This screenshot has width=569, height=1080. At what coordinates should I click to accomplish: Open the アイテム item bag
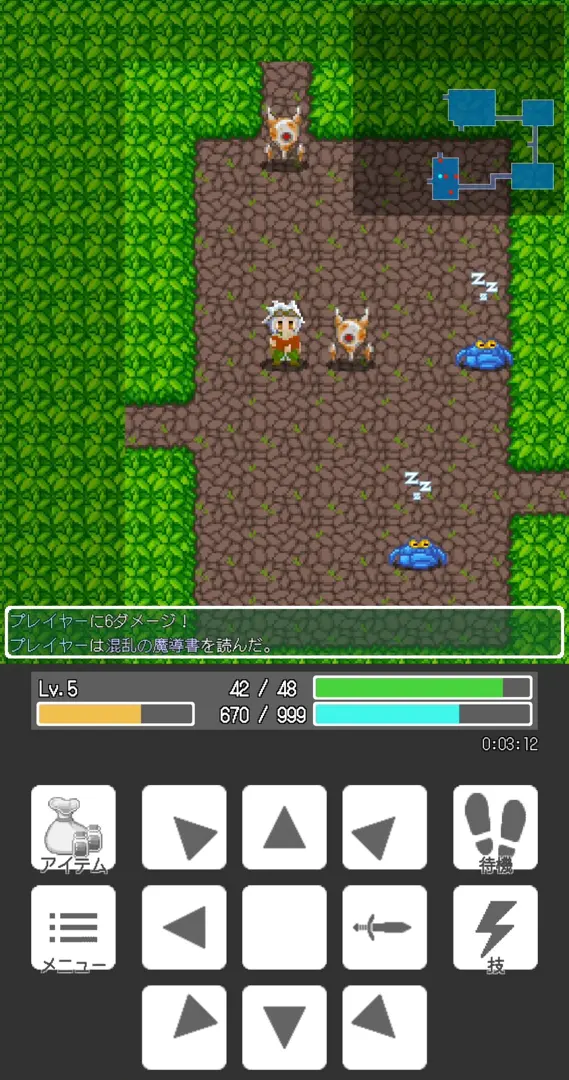[x=73, y=827]
